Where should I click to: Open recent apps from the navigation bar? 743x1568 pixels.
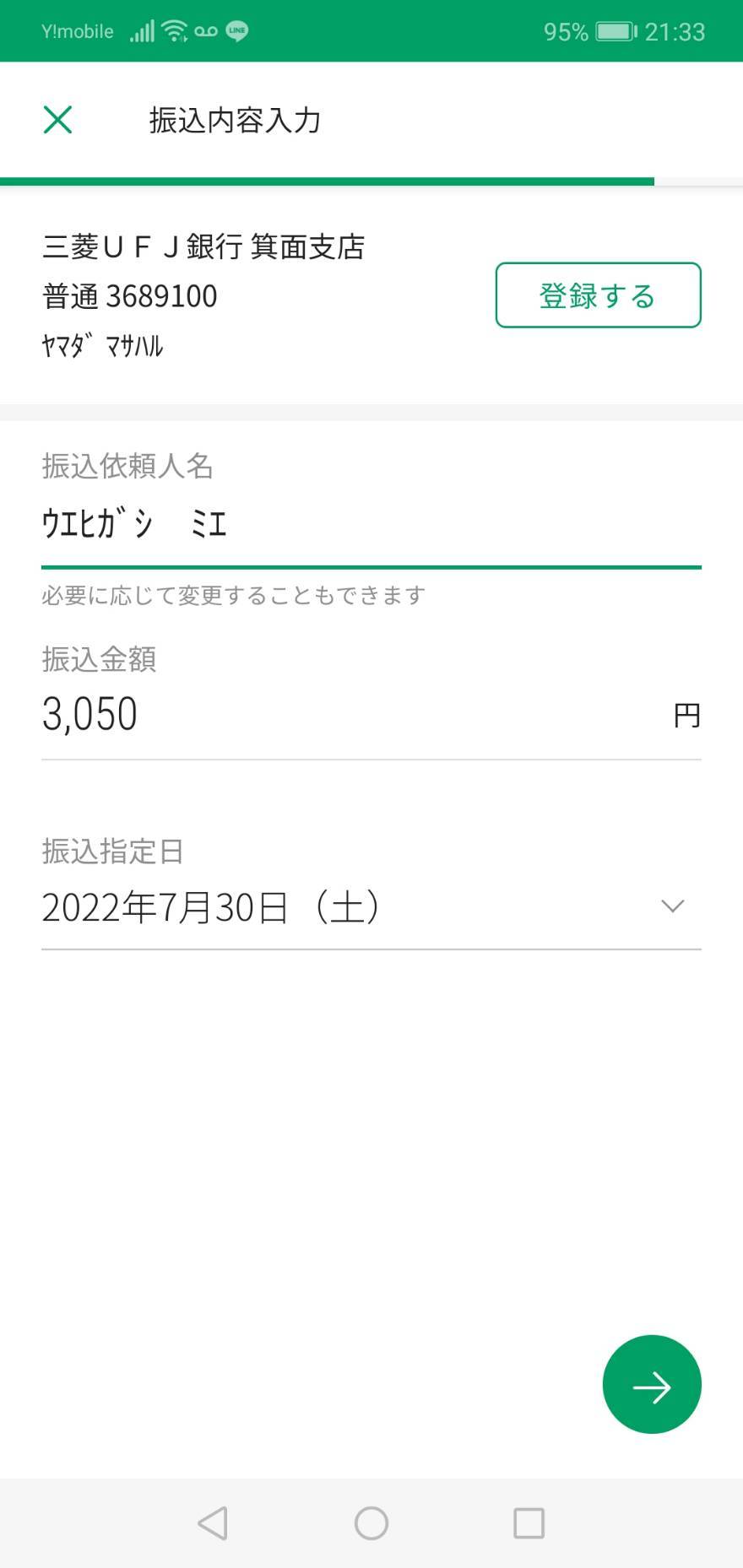coord(529,1523)
